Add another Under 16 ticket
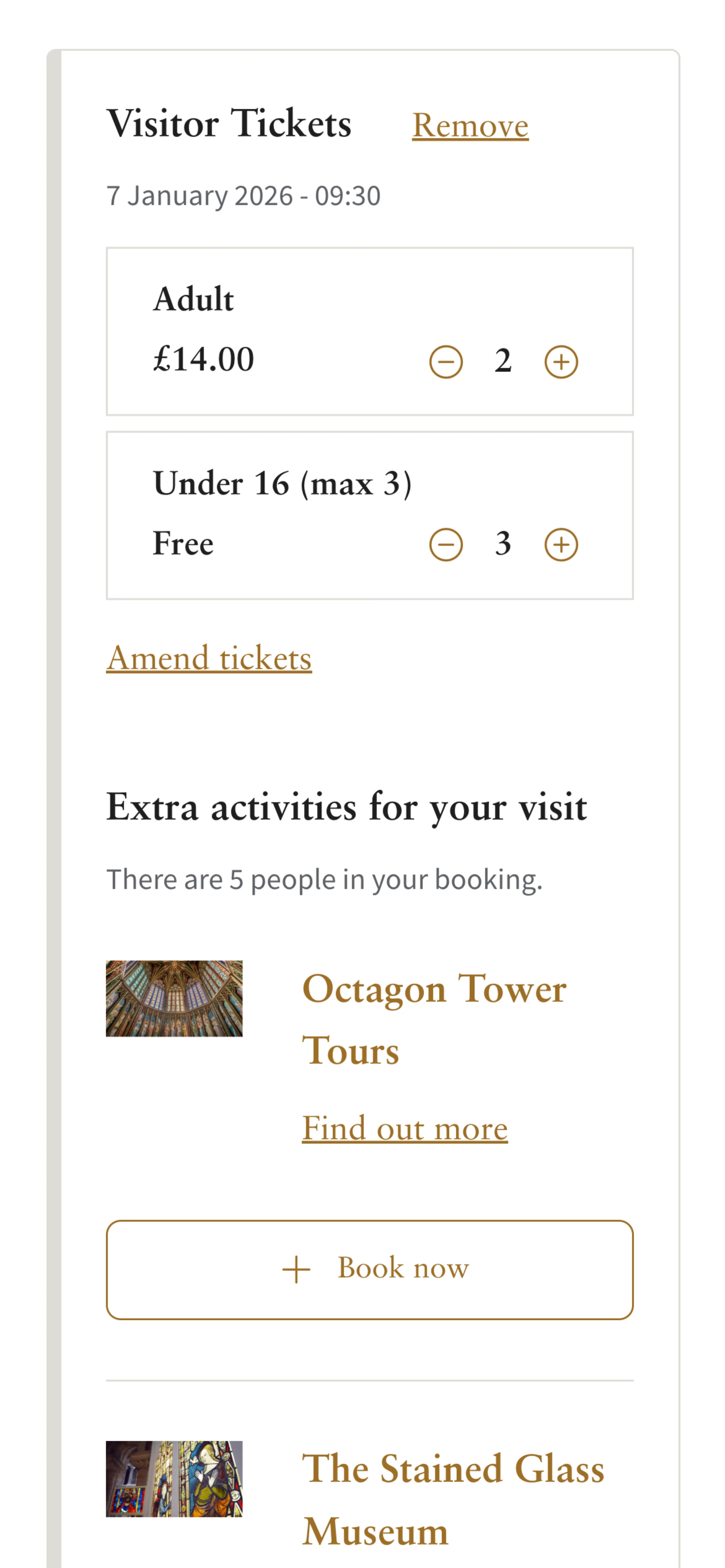 (561, 544)
